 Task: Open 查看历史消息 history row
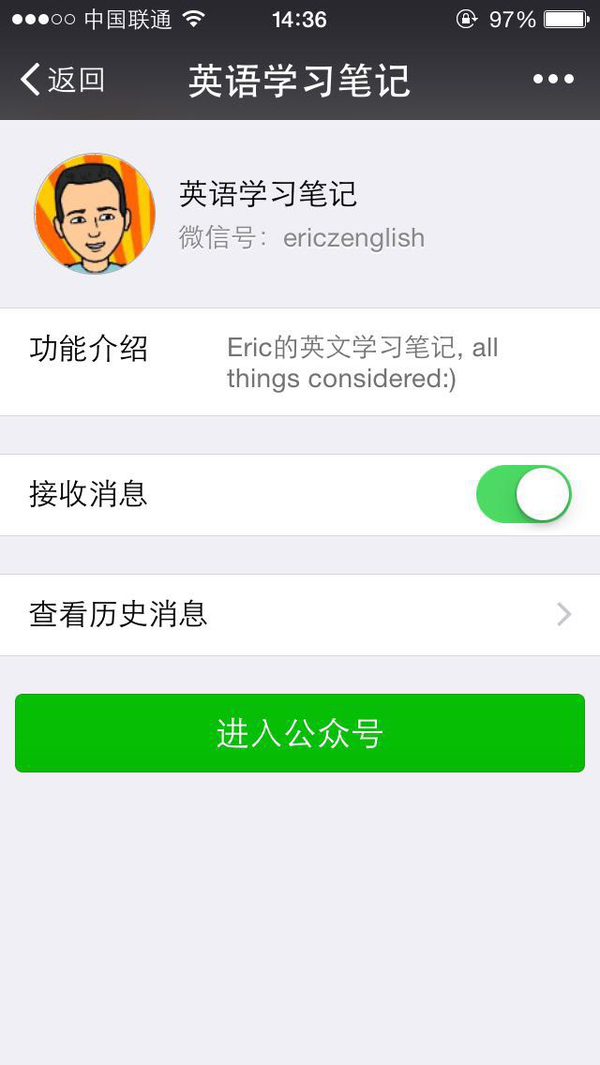point(300,614)
